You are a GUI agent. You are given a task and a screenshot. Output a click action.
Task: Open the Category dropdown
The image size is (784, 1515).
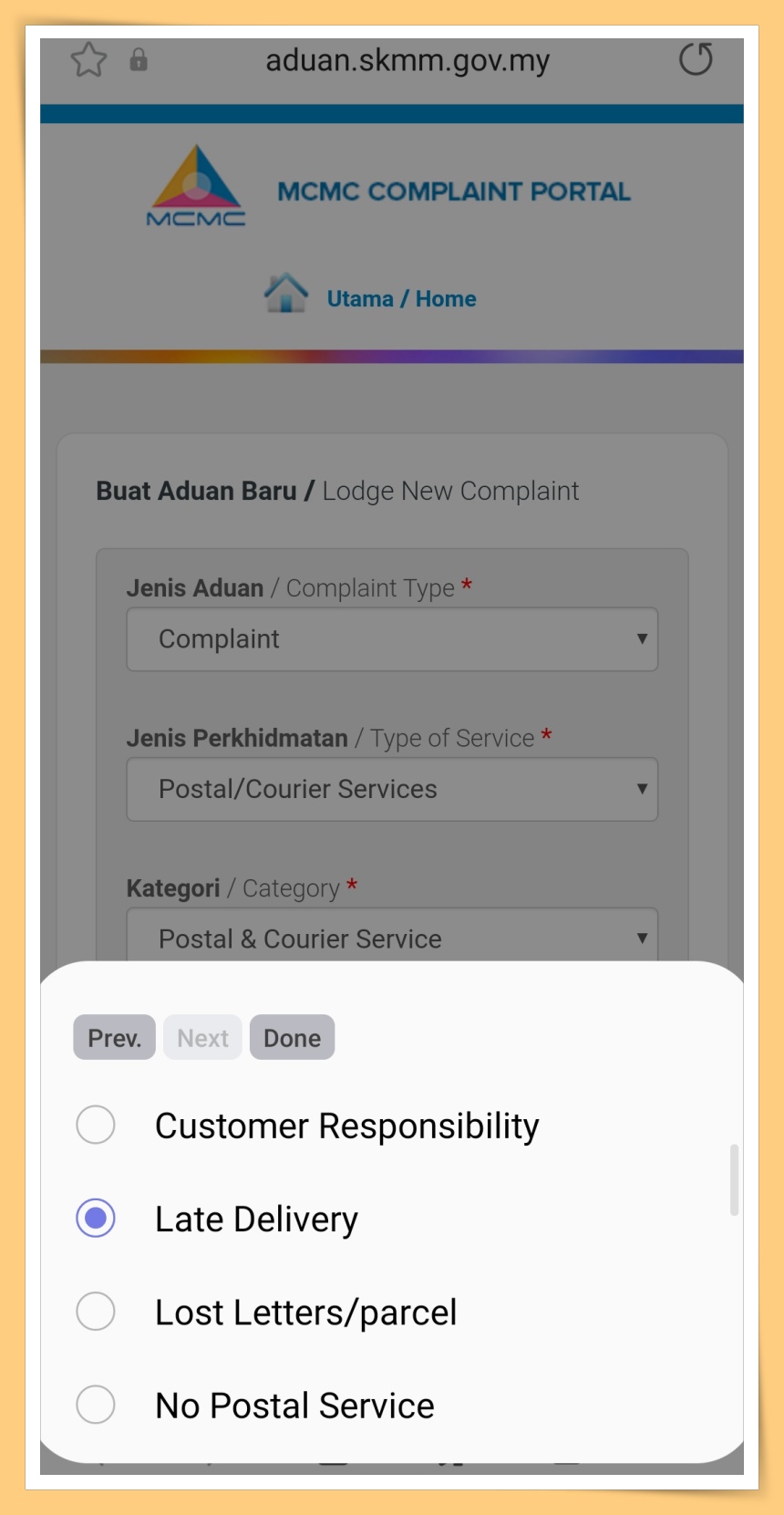pos(392,936)
